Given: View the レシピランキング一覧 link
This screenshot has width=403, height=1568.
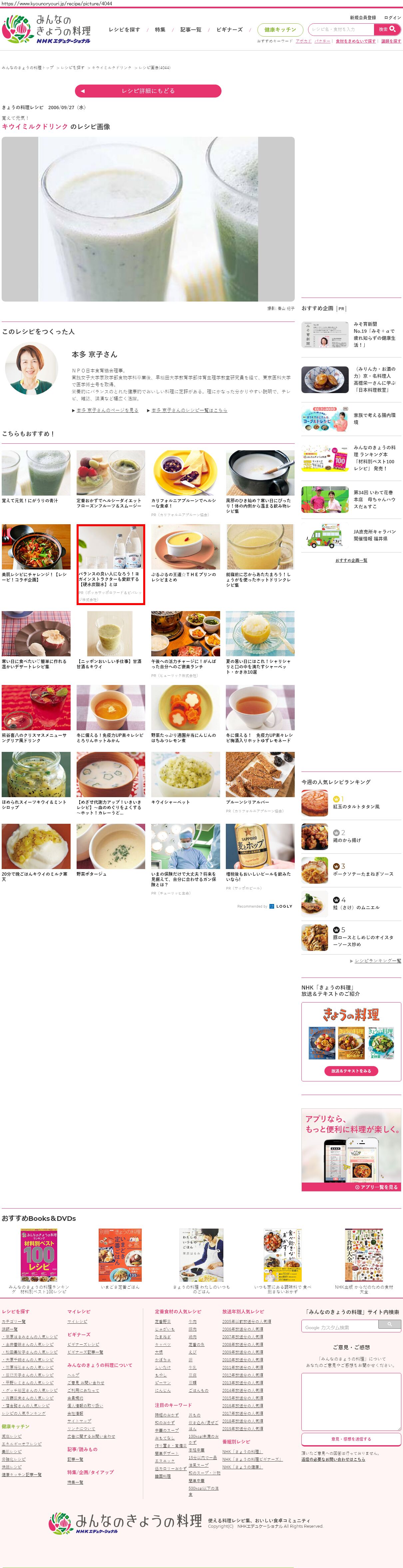Looking at the screenshot, I should (377, 961).
